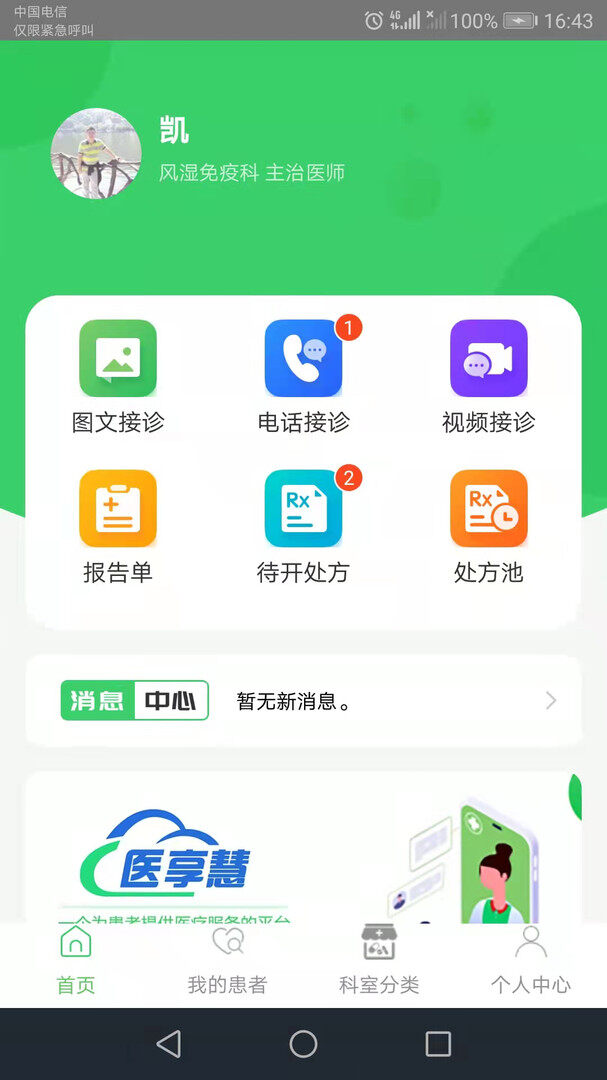Switch to 我的患者 tab

[227, 960]
